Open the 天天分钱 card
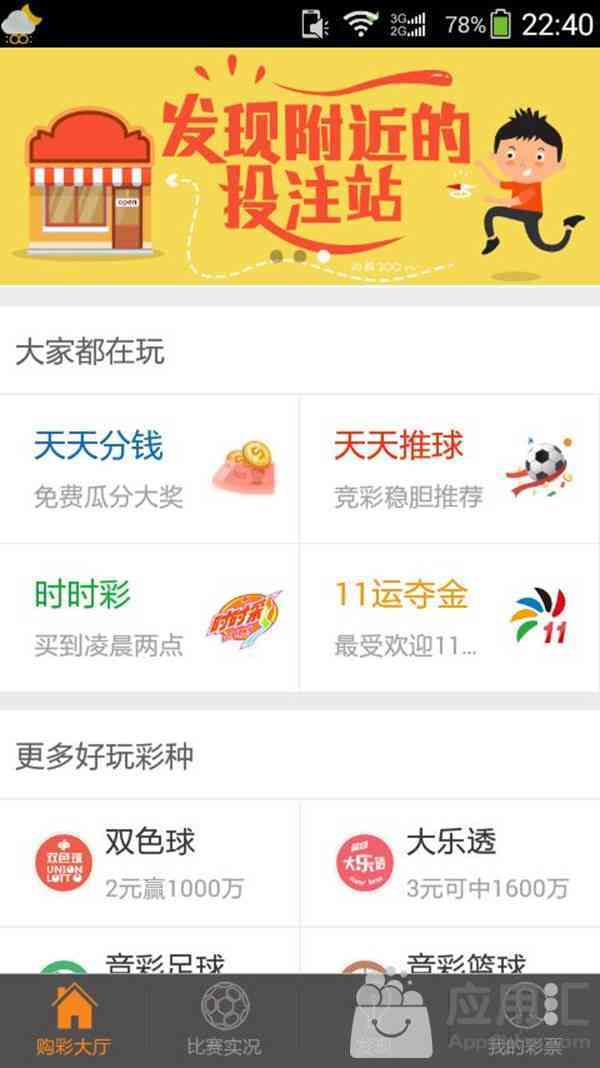The image size is (600, 1068). tap(150, 468)
